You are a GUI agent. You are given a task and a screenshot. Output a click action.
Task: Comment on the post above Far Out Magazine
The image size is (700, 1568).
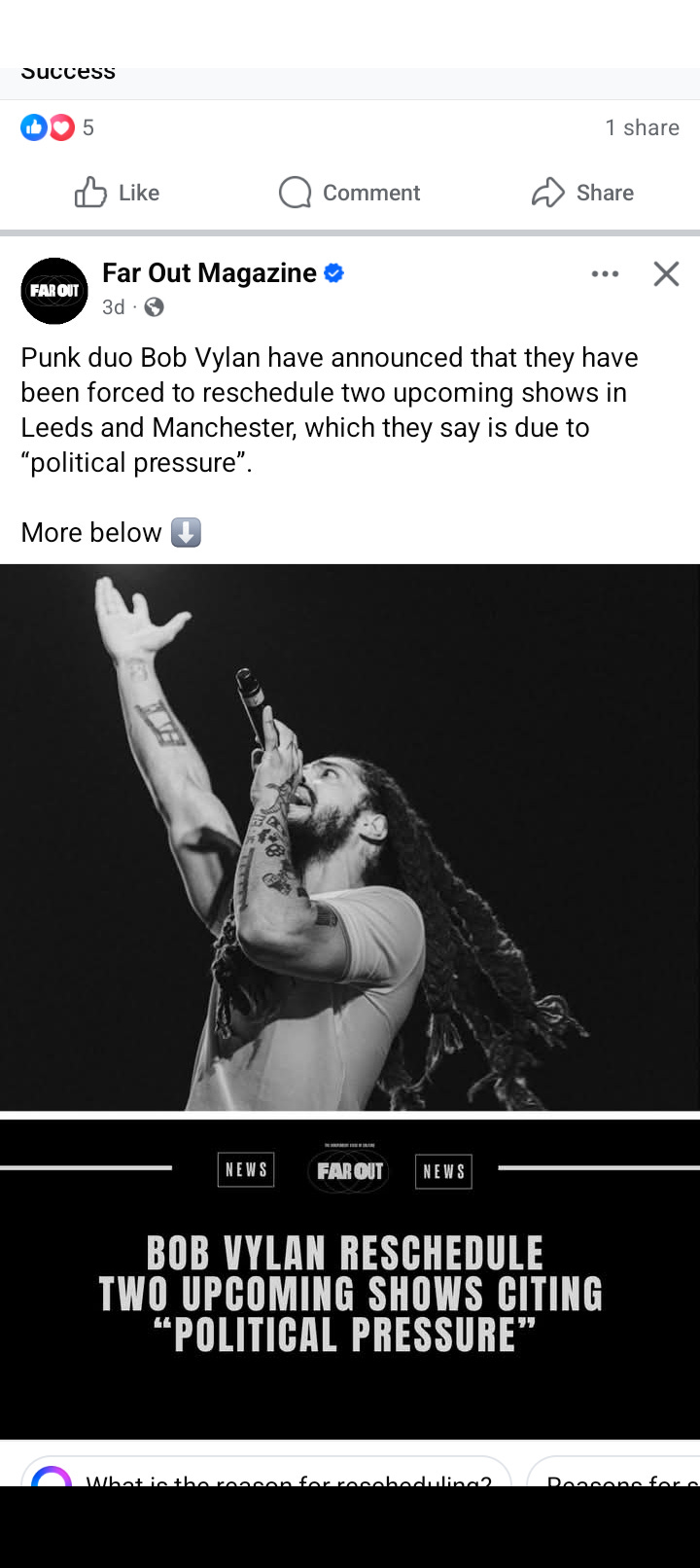pos(350,193)
